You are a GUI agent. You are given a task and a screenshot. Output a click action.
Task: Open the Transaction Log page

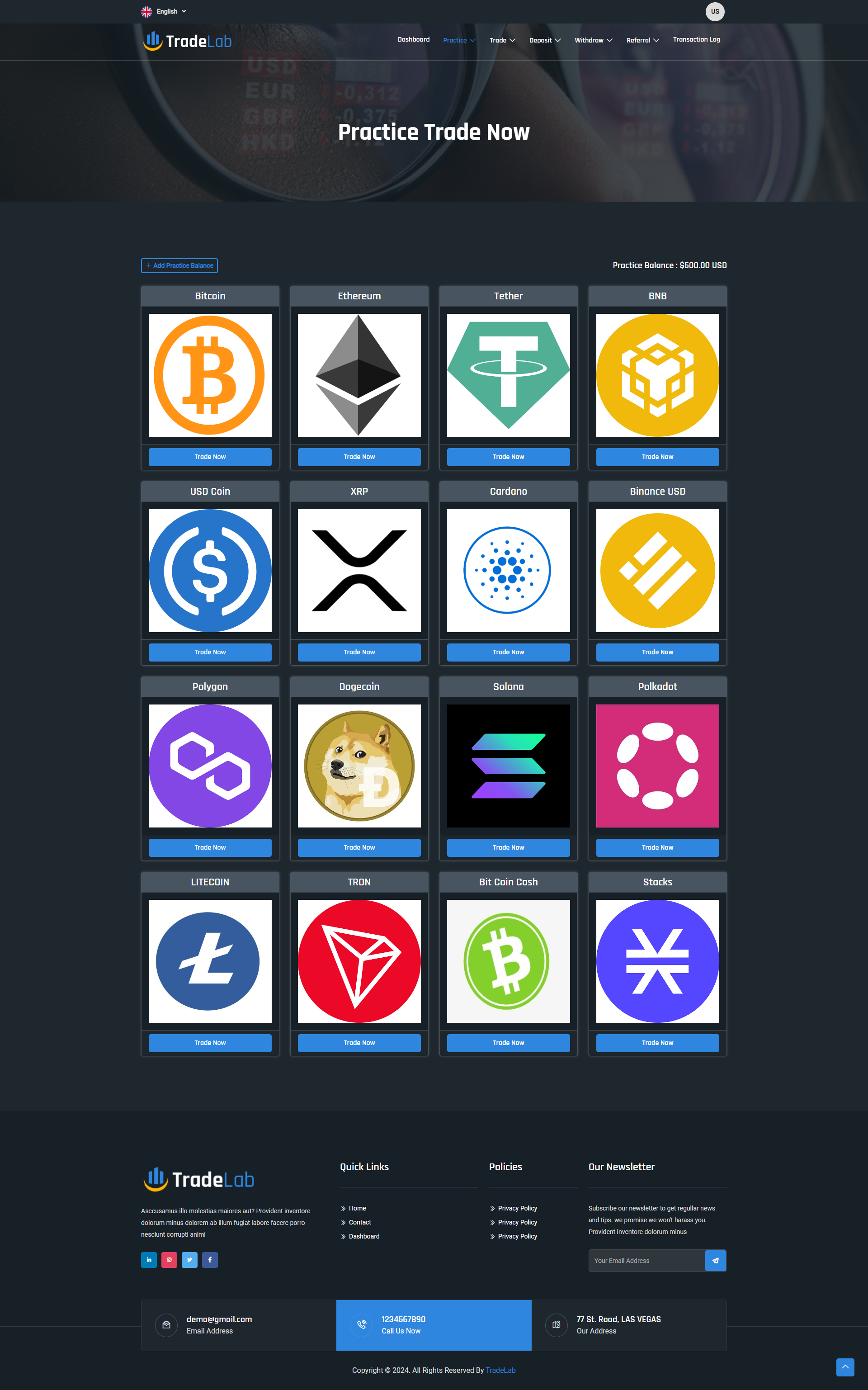pyautogui.click(x=696, y=40)
